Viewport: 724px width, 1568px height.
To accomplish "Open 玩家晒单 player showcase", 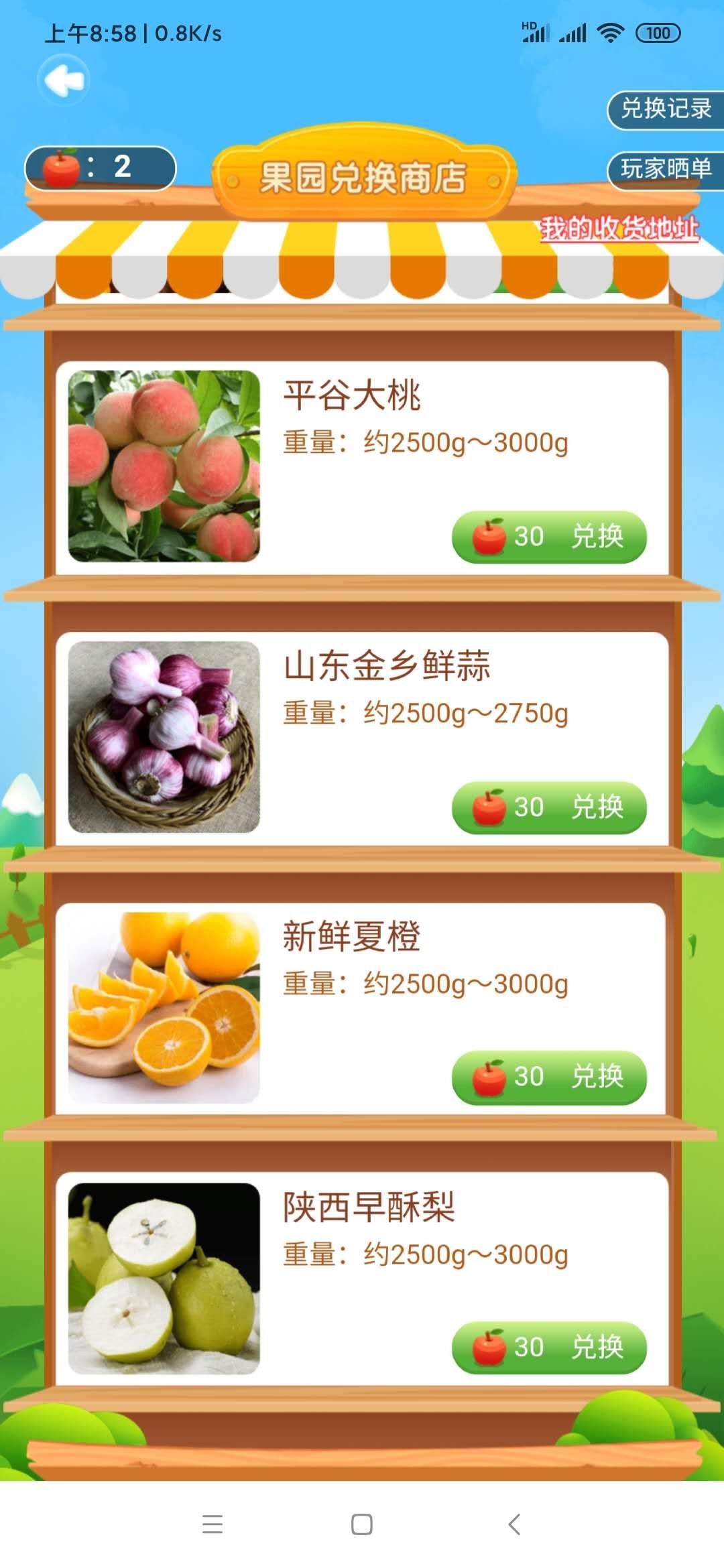I will 666,169.
